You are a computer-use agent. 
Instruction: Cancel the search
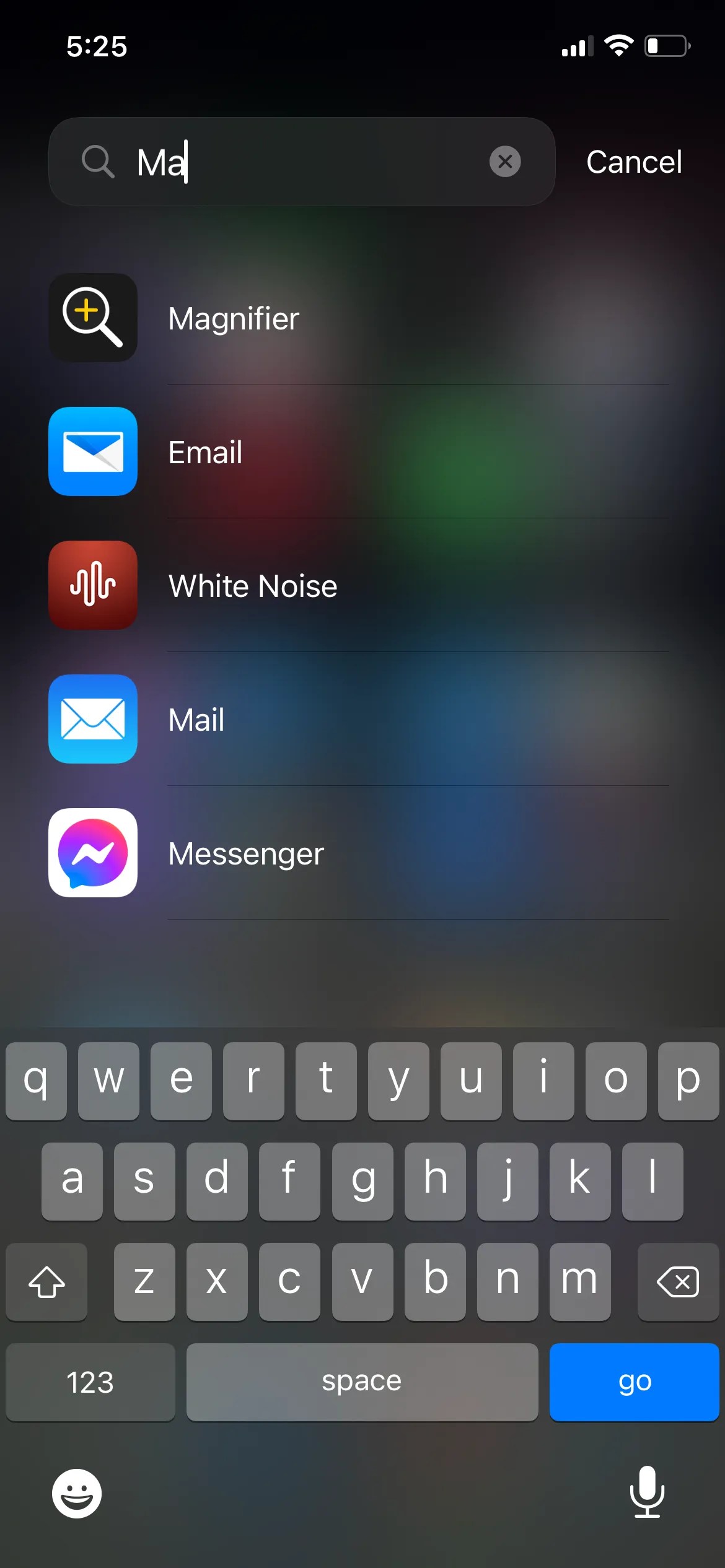click(633, 162)
